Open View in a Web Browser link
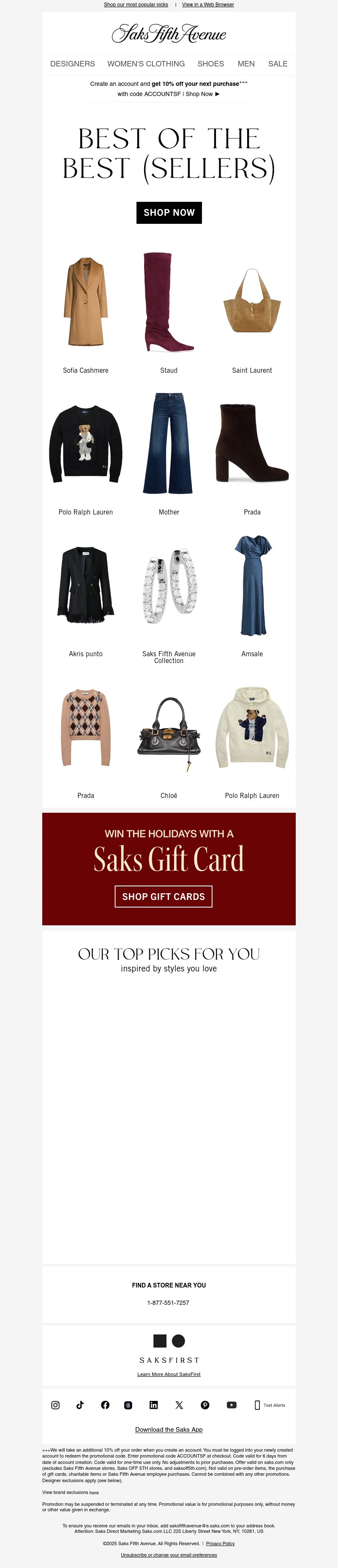The height and width of the screenshot is (1568, 338). [207, 4]
